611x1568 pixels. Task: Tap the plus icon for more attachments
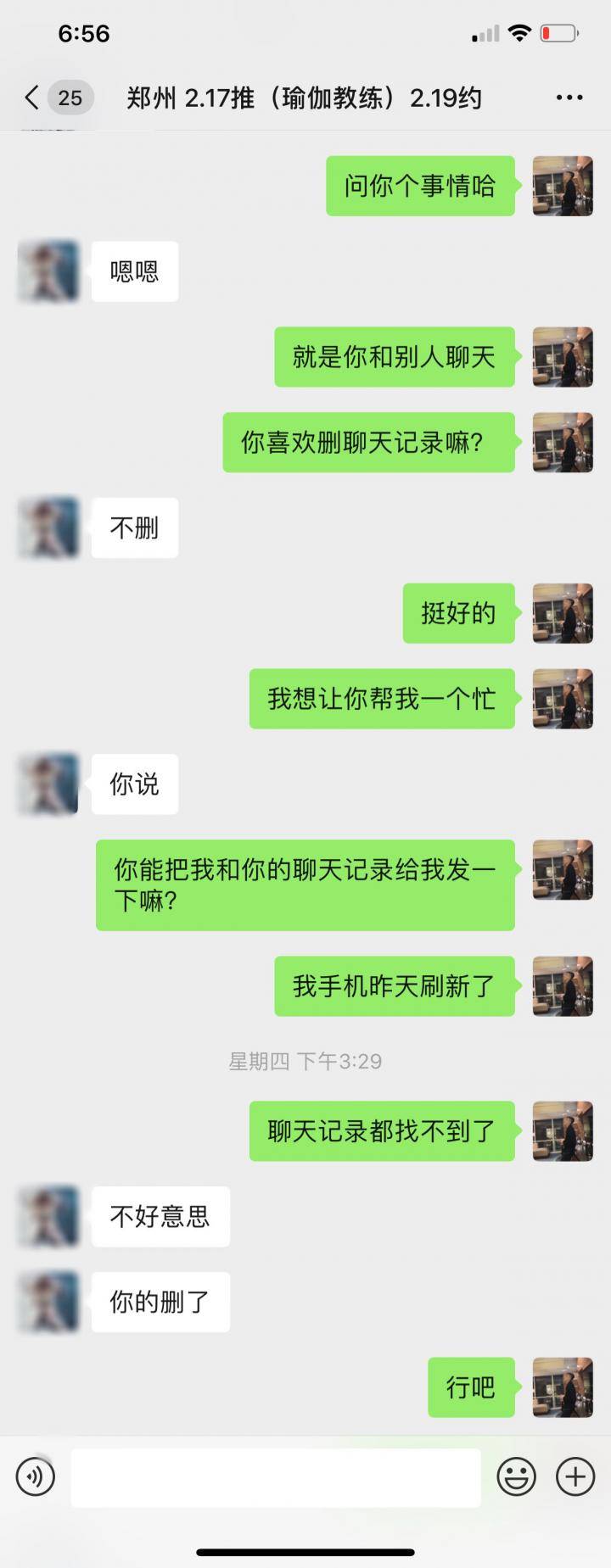pos(575,1476)
